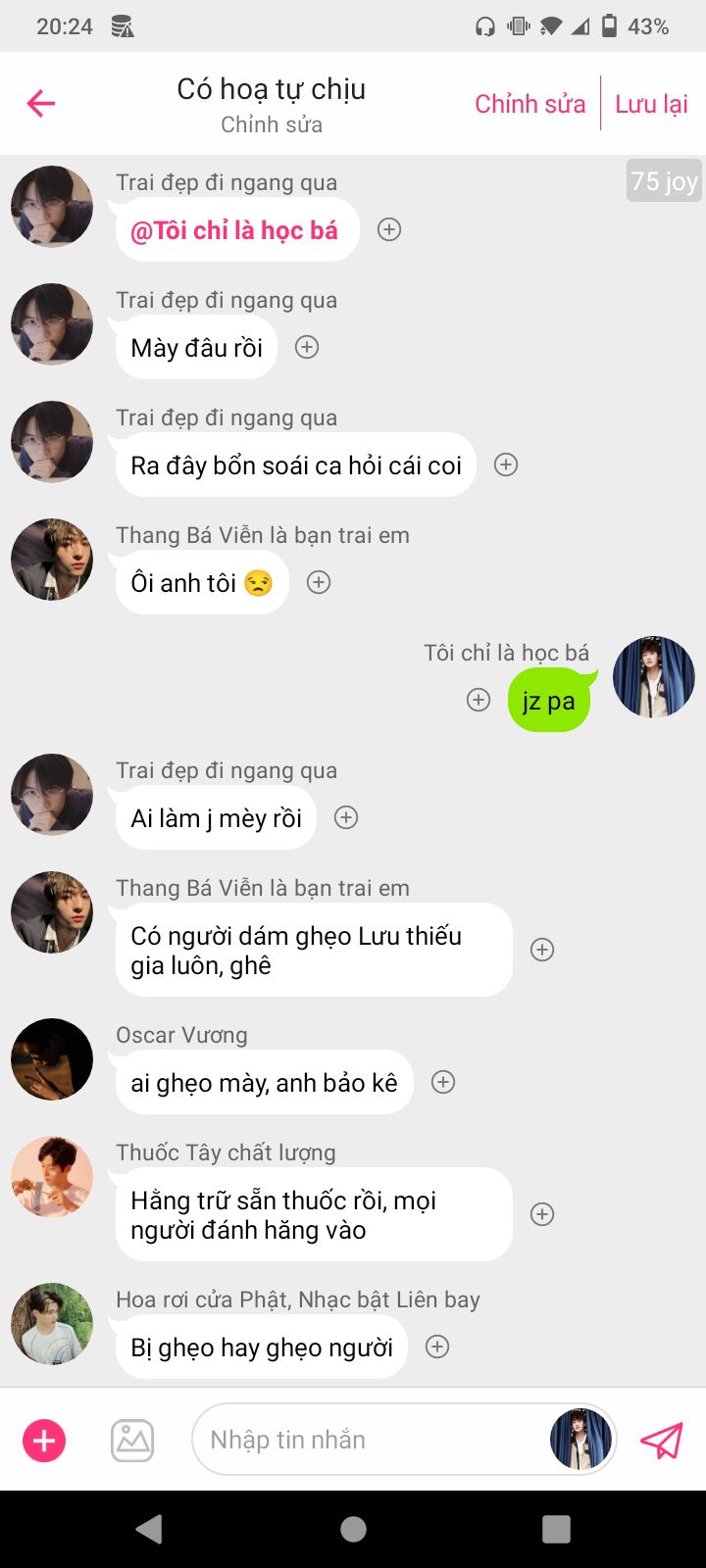
Task: Tap the plus icon next to 'Mày đâu rồi'
Action: 307,347
